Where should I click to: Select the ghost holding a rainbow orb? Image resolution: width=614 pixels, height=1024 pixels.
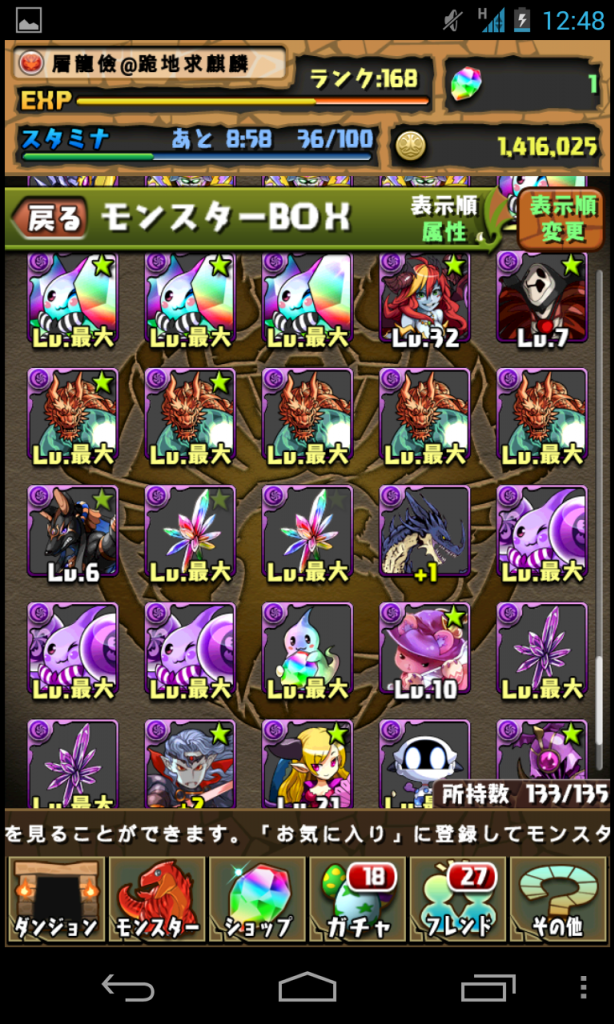[x=307, y=648]
